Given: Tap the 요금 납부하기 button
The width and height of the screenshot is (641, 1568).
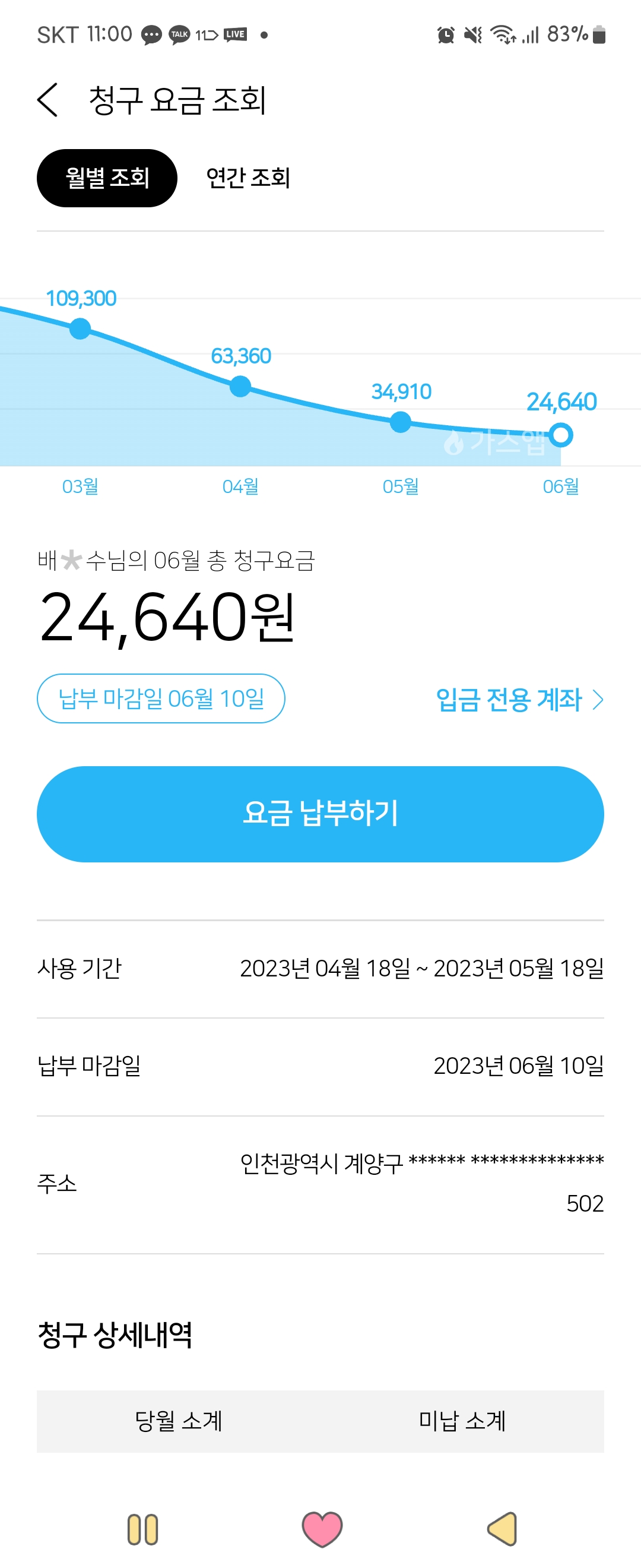Looking at the screenshot, I should pyautogui.click(x=320, y=813).
